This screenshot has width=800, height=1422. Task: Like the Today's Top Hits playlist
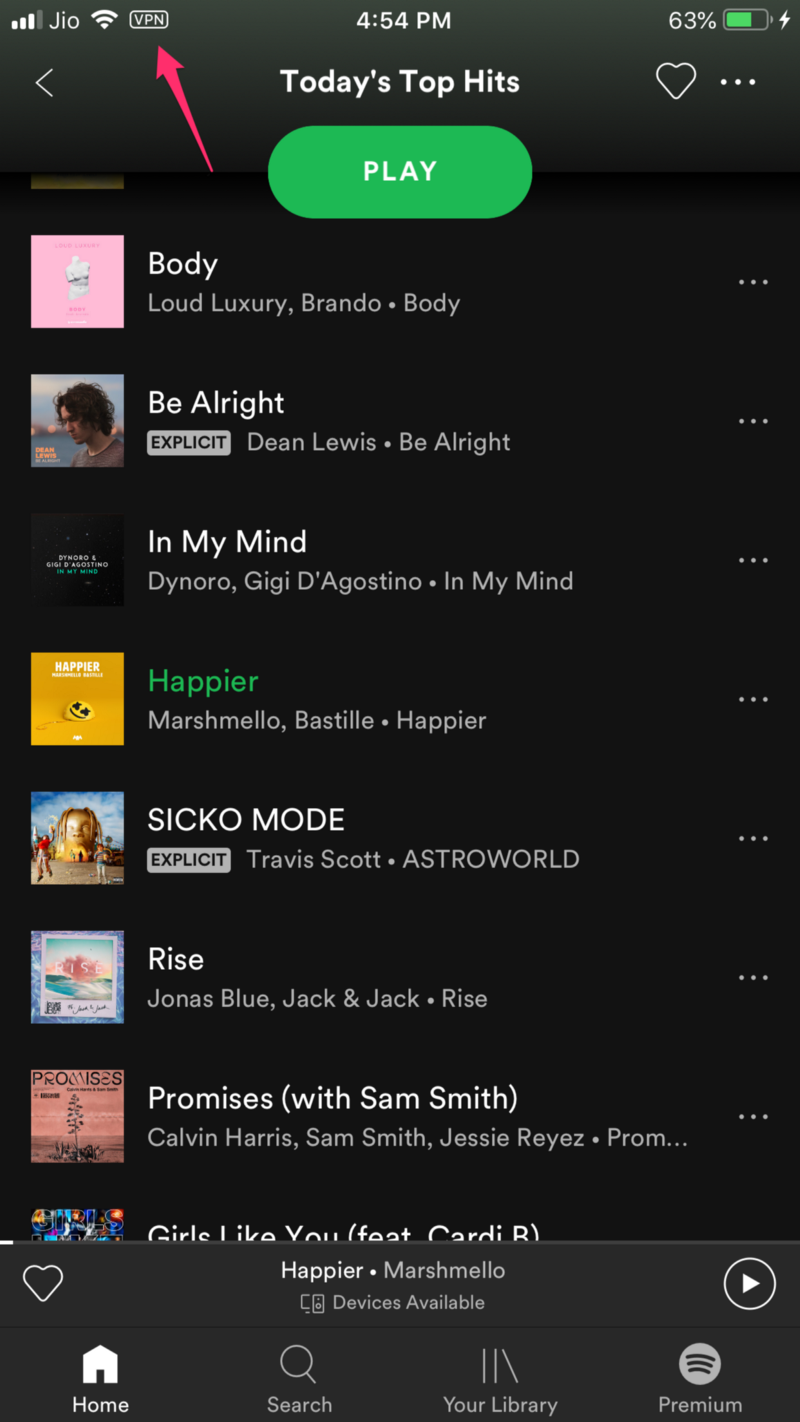point(675,81)
